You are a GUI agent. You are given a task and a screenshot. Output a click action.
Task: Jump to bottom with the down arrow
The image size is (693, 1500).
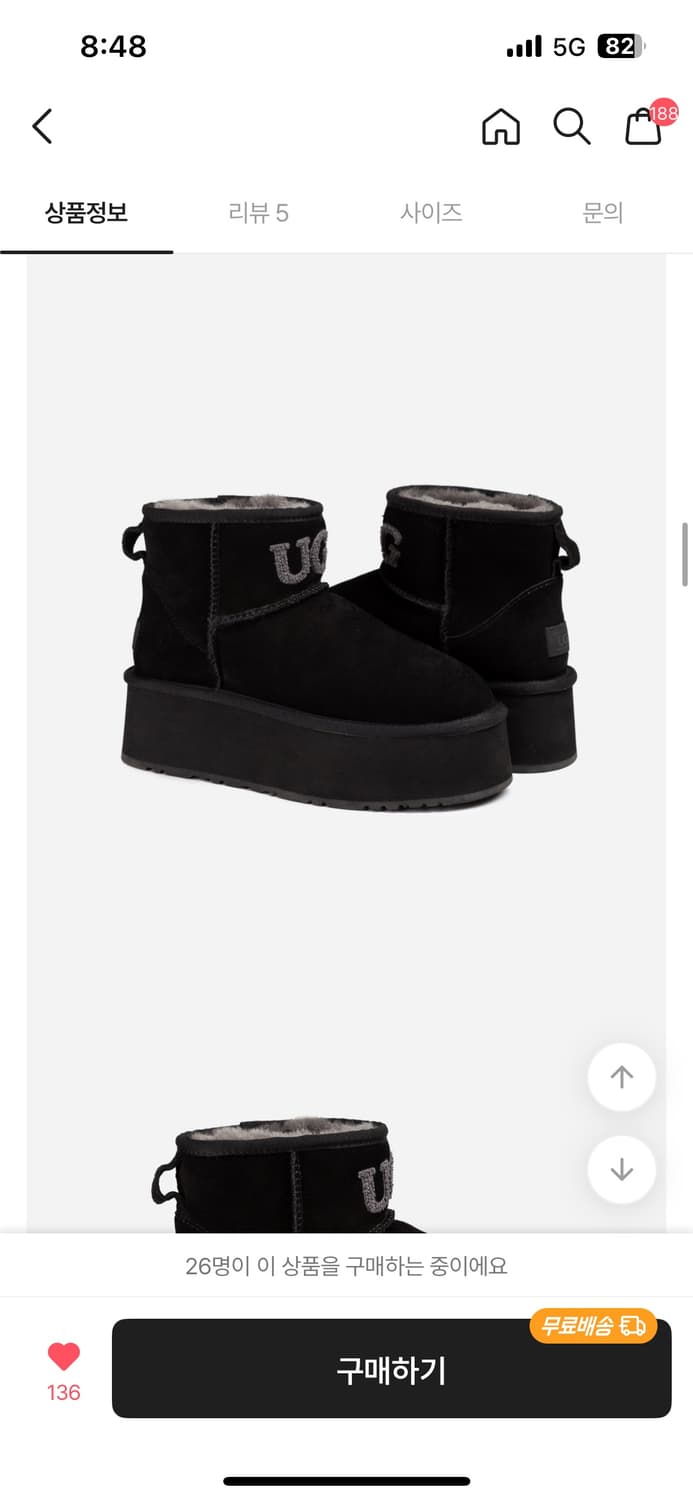click(622, 1169)
